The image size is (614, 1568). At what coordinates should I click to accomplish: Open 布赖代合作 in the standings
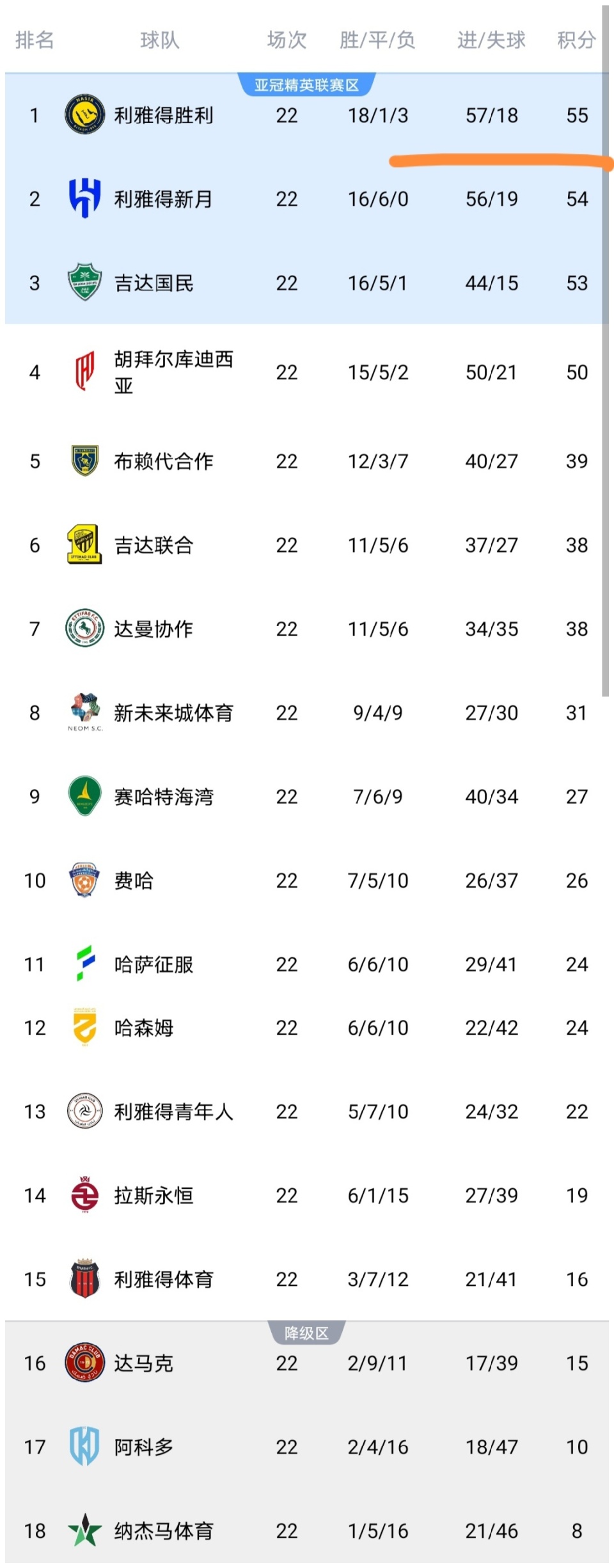click(163, 462)
